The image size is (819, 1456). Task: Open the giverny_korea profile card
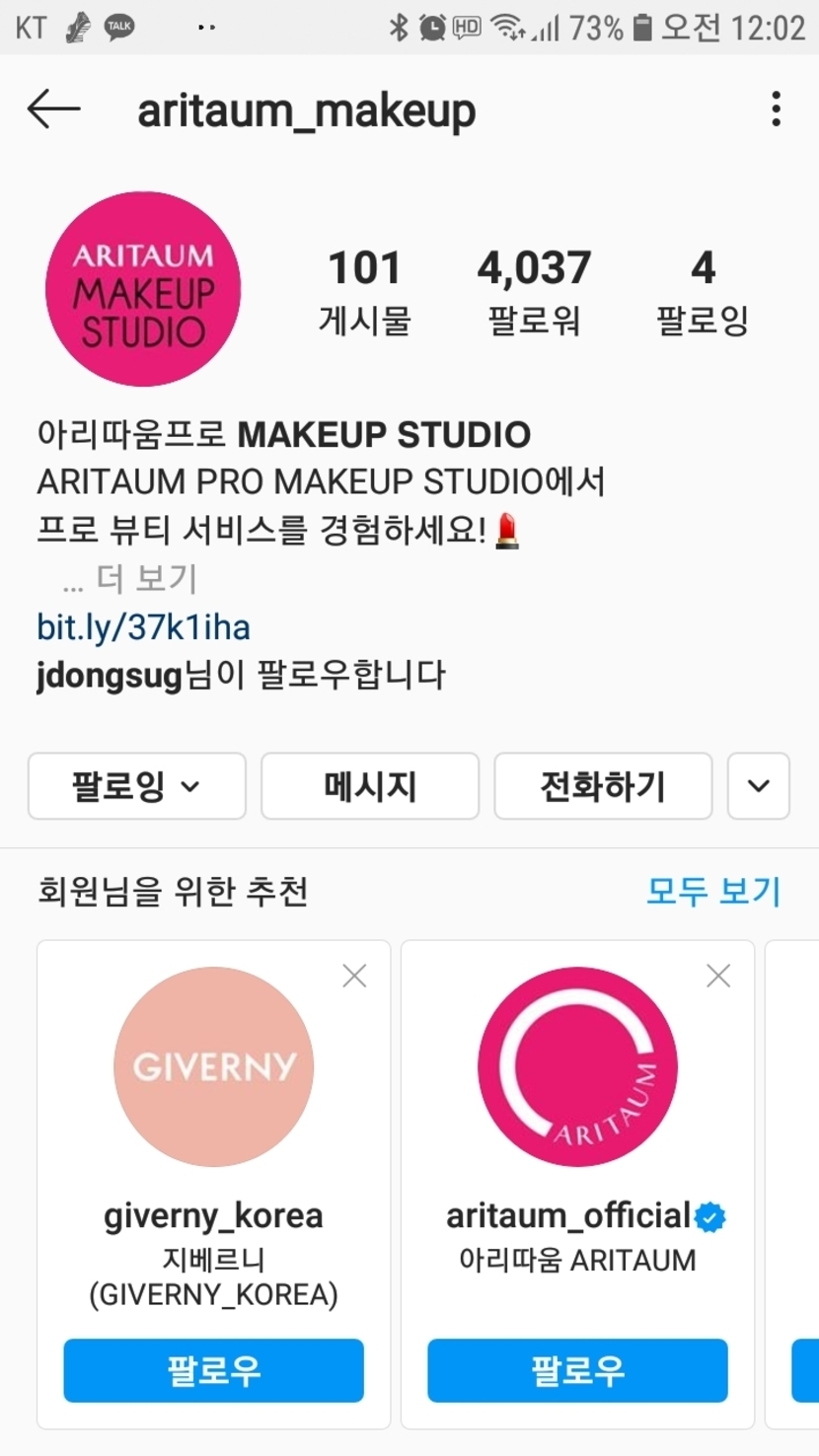[x=213, y=1066]
